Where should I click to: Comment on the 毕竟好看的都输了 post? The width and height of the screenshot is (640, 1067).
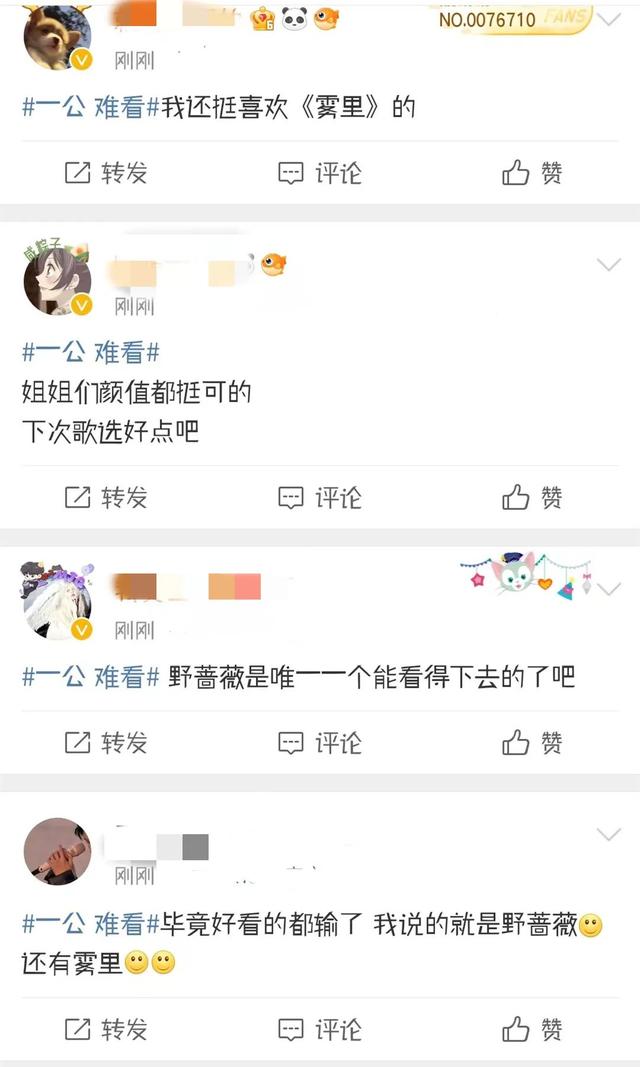(320, 1030)
